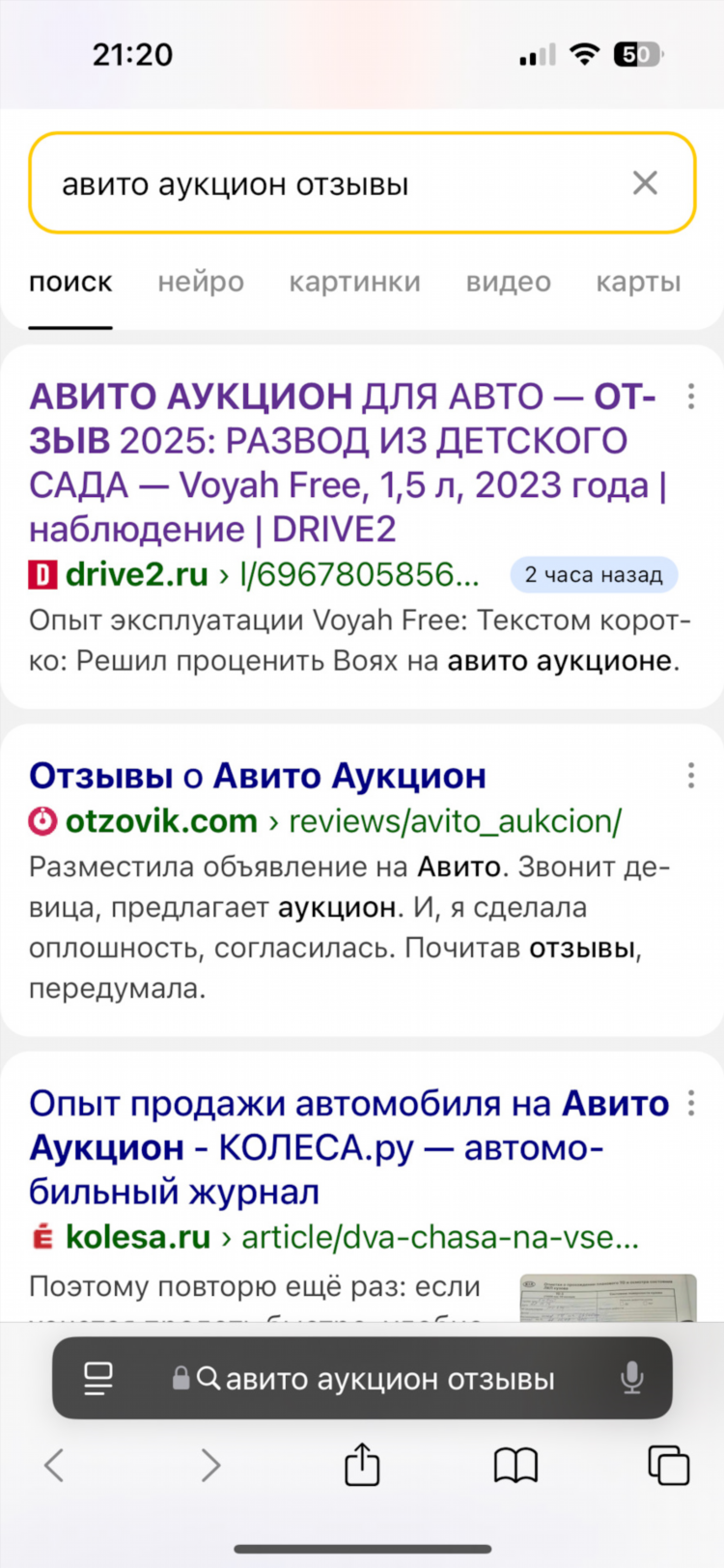Switch to the видео tab
The width and height of the screenshot is (724, 1568).
[x=509, y=282]
